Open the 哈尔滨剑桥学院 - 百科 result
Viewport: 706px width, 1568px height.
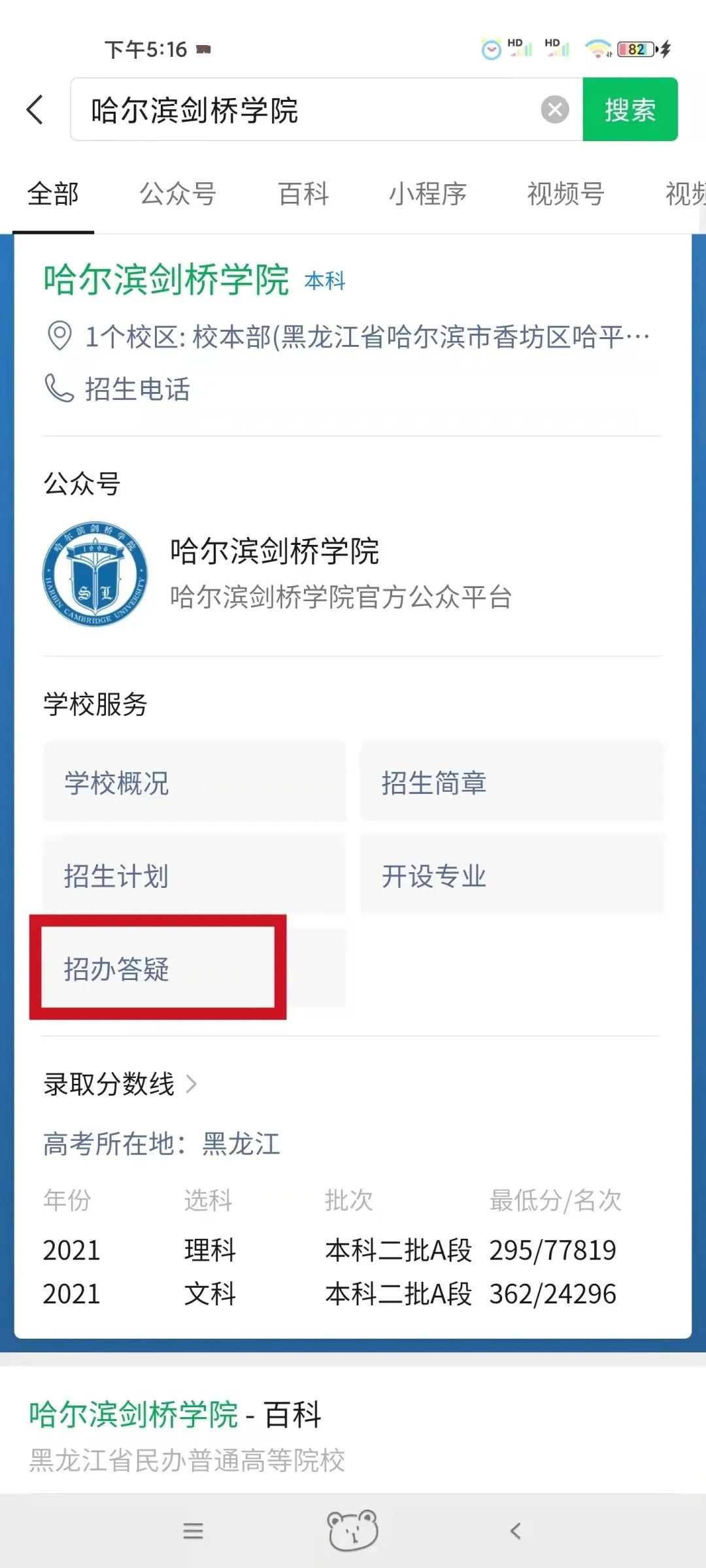point(175,1414)
